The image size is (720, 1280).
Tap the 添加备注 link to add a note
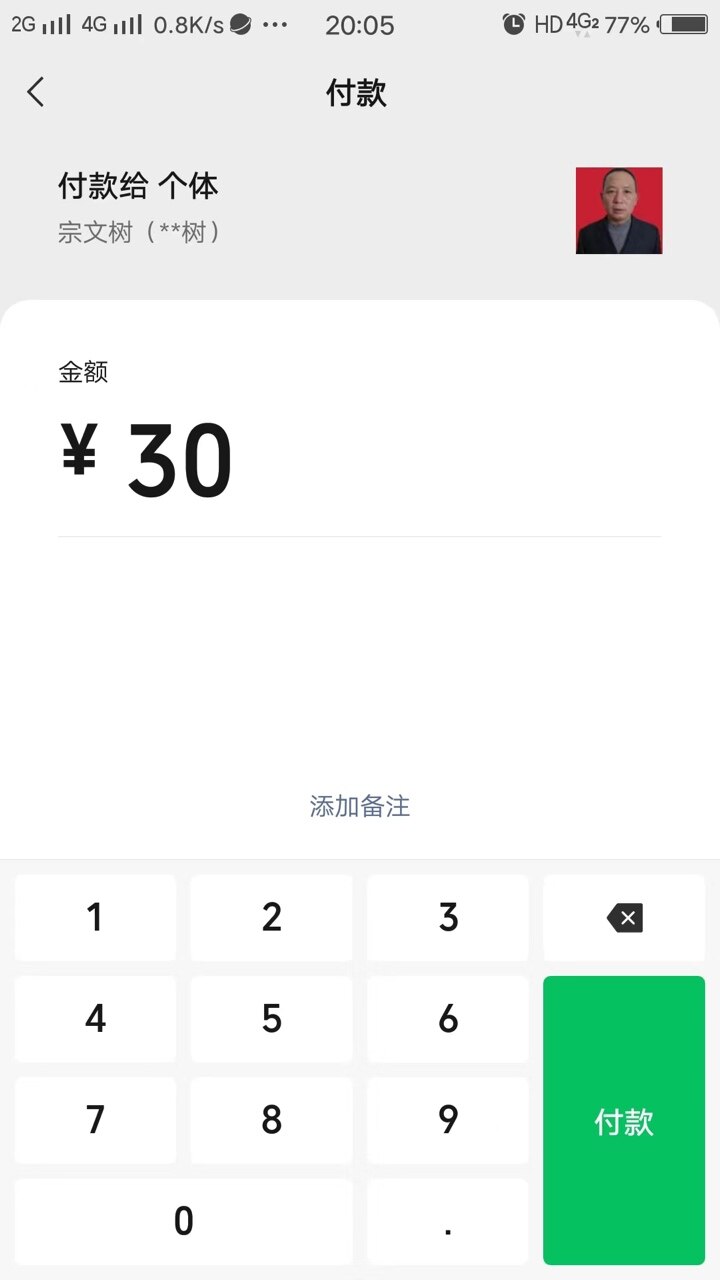(360, 806)
